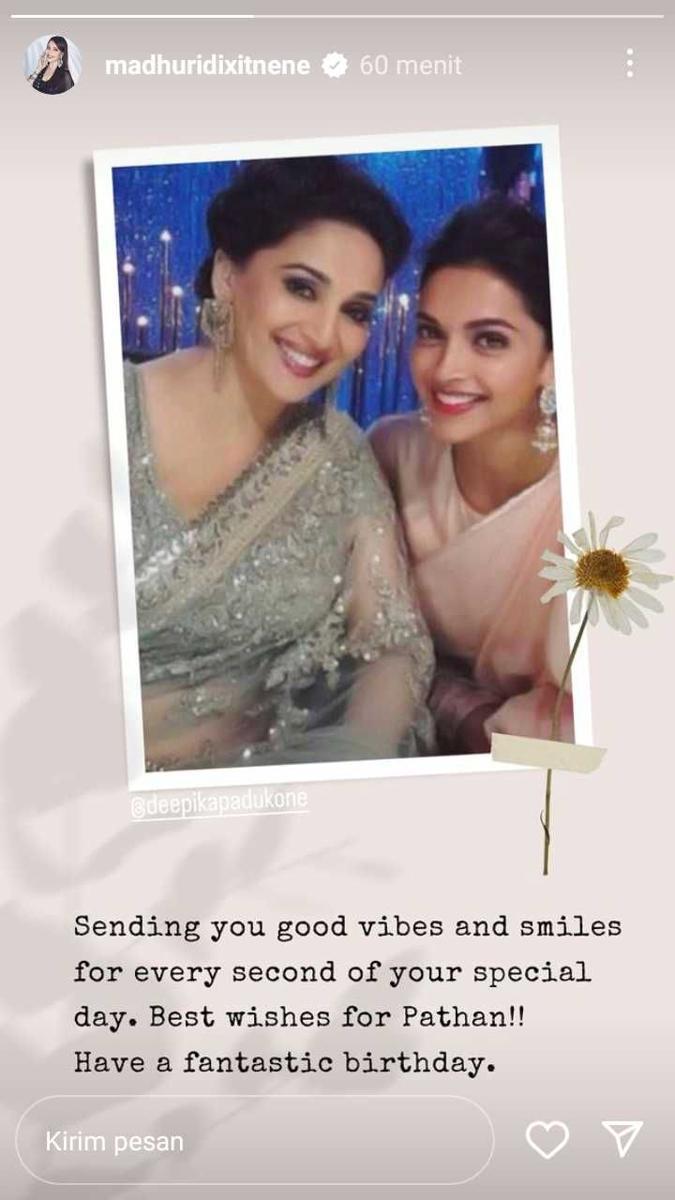Like this story with the heart icon

(547, 1140)
